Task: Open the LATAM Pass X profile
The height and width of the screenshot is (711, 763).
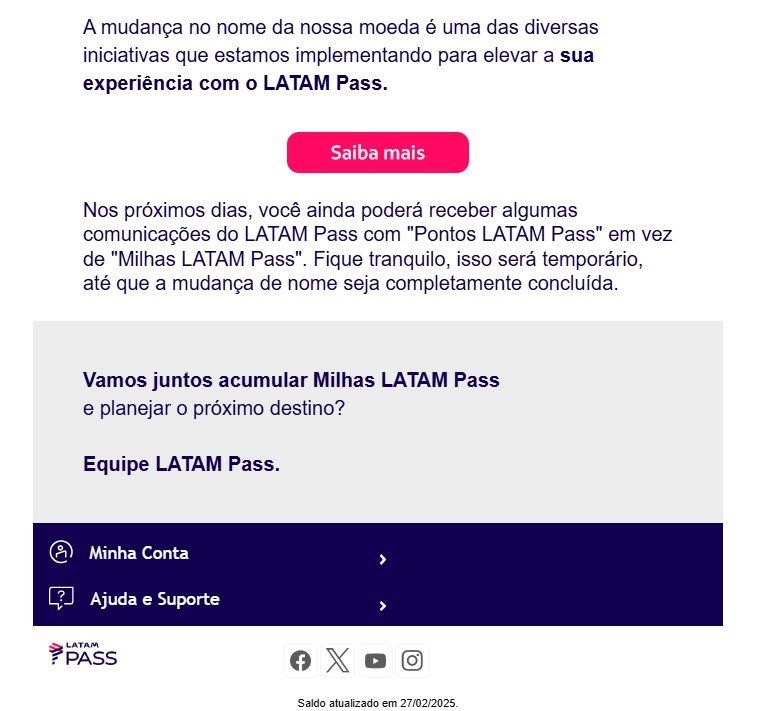Action: coord(338,660)
